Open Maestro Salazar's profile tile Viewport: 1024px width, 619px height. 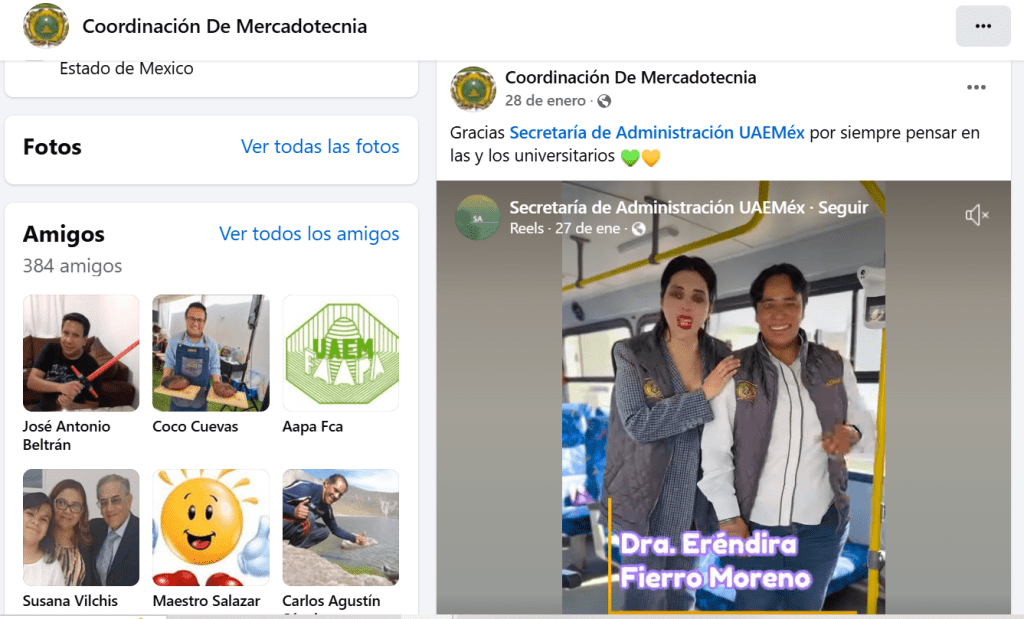pyautogui.click(x=211, y=527)
